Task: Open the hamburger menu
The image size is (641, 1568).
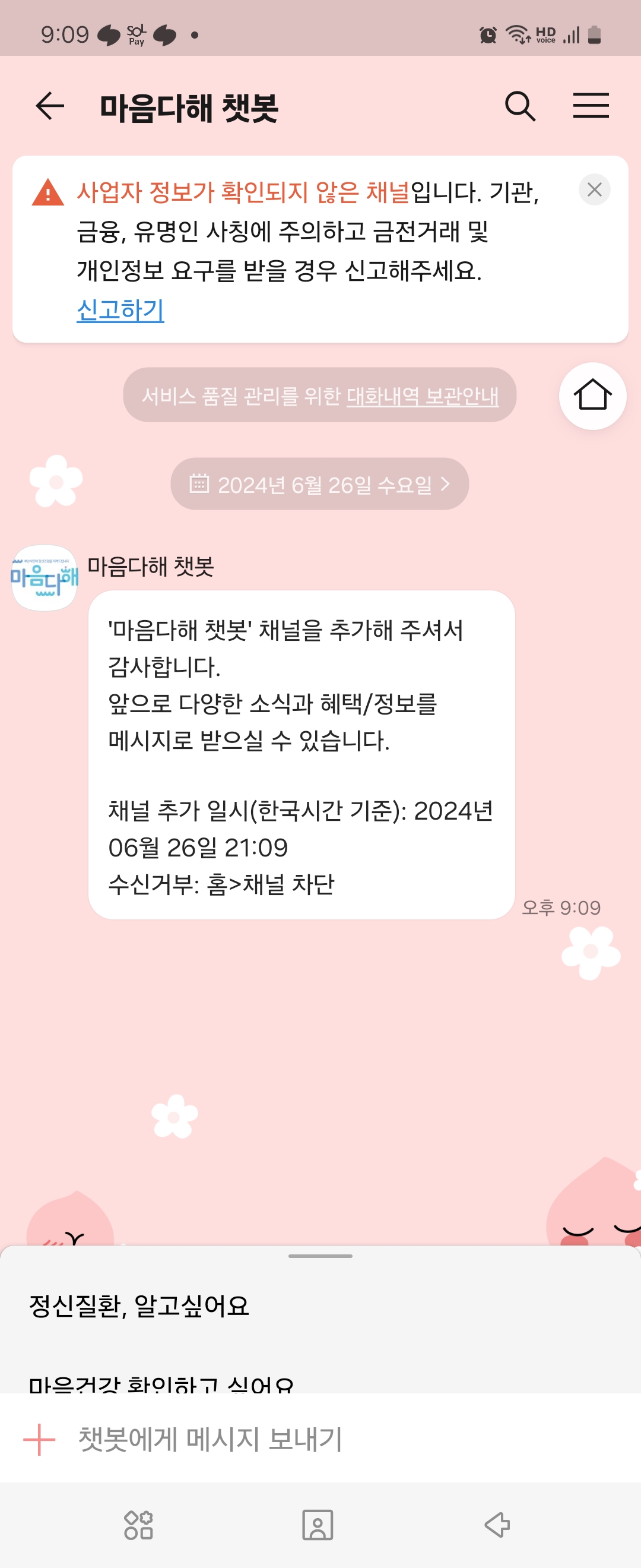Action: [x=591, y=106]
